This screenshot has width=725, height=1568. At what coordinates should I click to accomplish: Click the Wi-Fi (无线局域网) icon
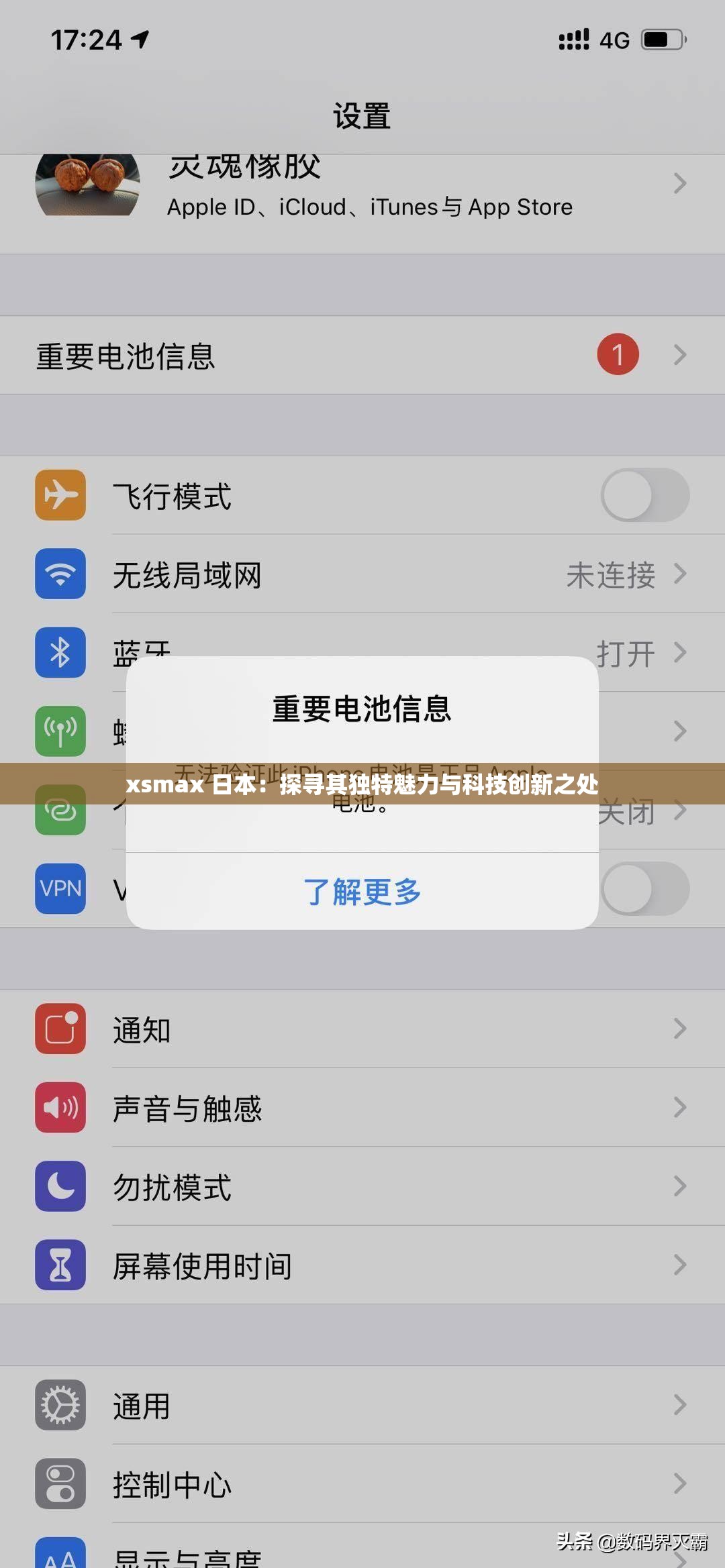(x=60, y=575)
